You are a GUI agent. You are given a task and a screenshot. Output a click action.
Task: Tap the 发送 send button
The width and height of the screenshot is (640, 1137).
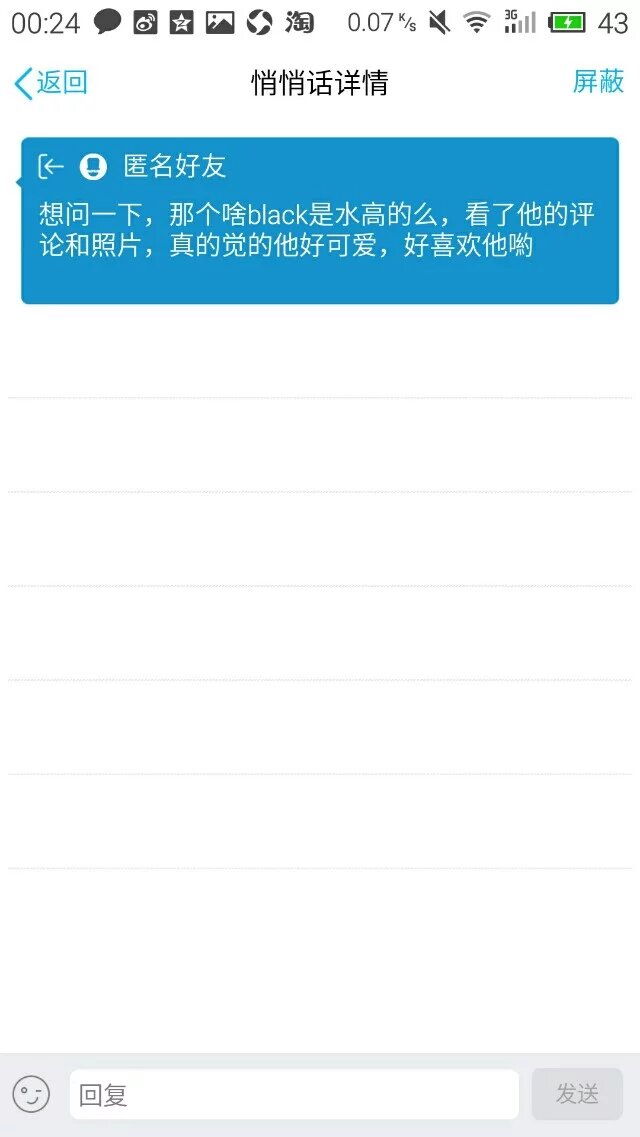coord(577,1094)
